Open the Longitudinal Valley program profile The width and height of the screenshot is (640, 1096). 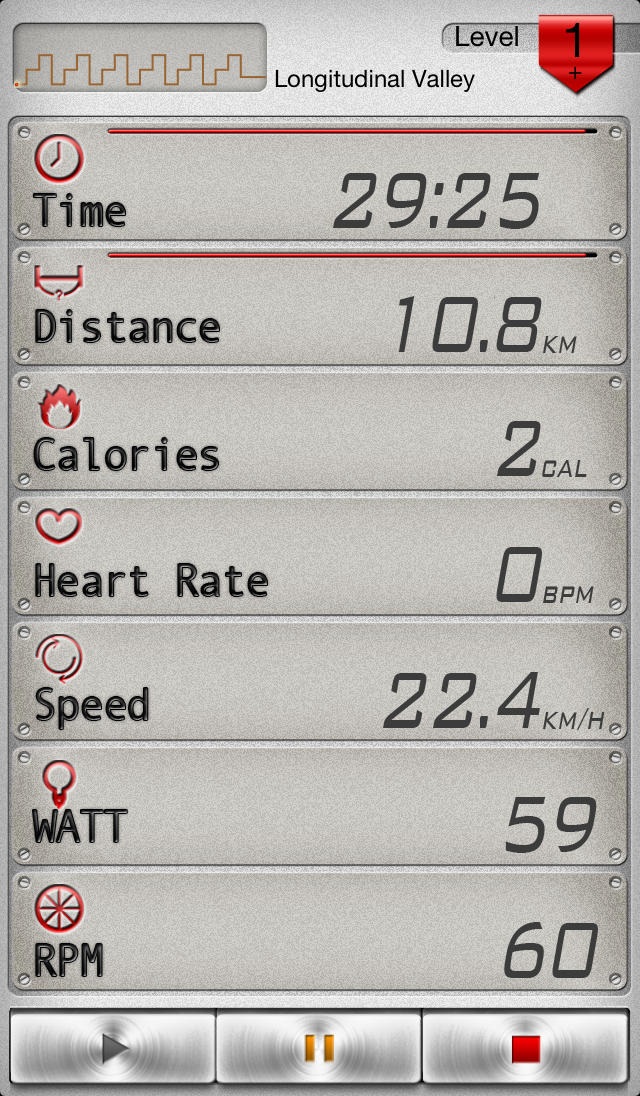(140, 58)
